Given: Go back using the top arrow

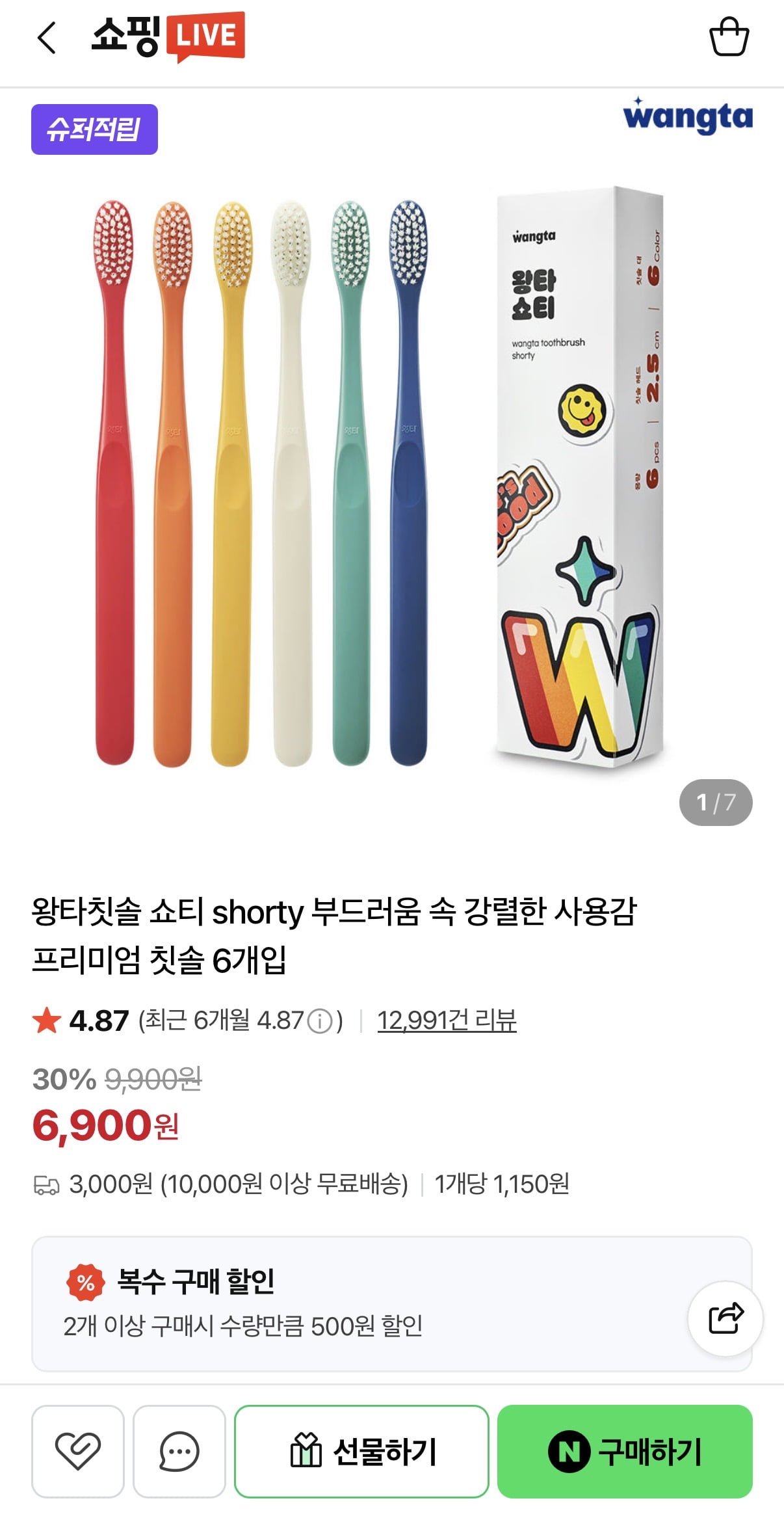Looking at the screenshot, I should point(47,38).
